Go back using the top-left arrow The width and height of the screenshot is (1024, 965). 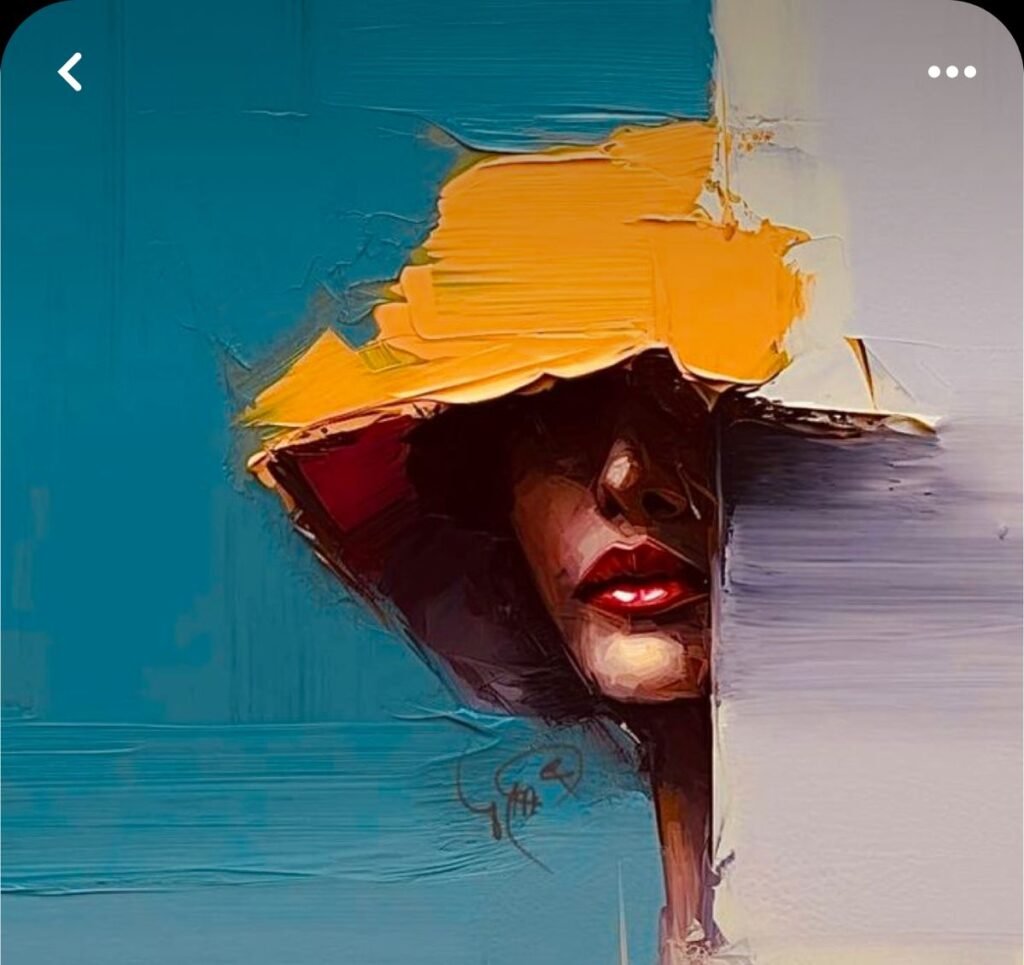point(70,72)
